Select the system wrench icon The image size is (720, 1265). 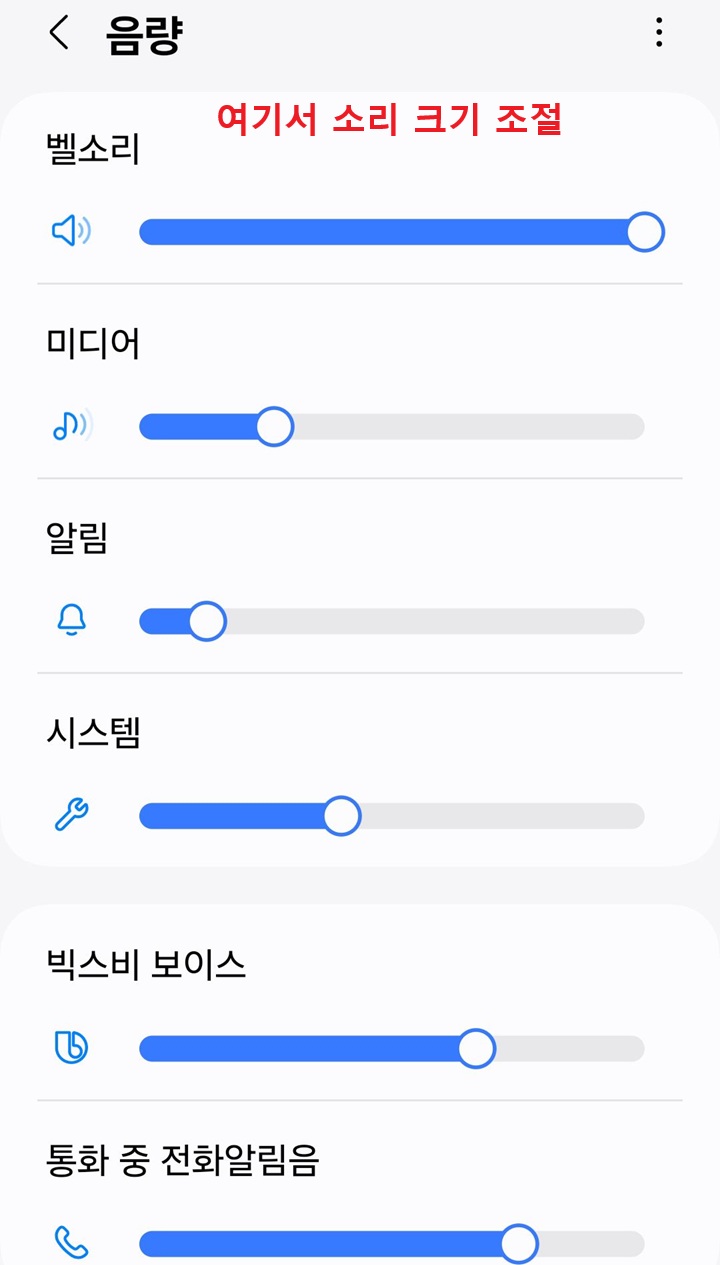click(70, 815)
